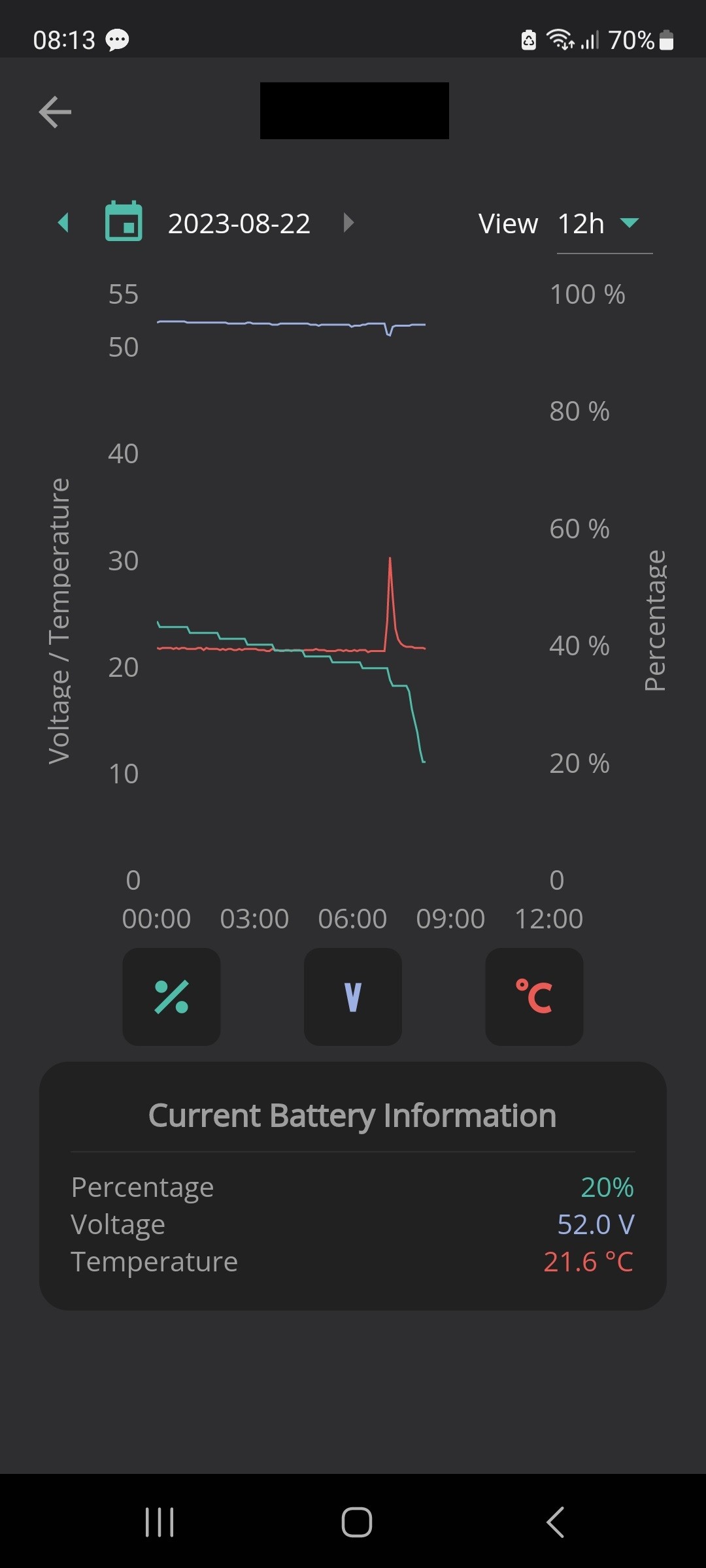706x1568 pixels.
Task: Toggle the voltage line on the chart
Action: point(353,997)
